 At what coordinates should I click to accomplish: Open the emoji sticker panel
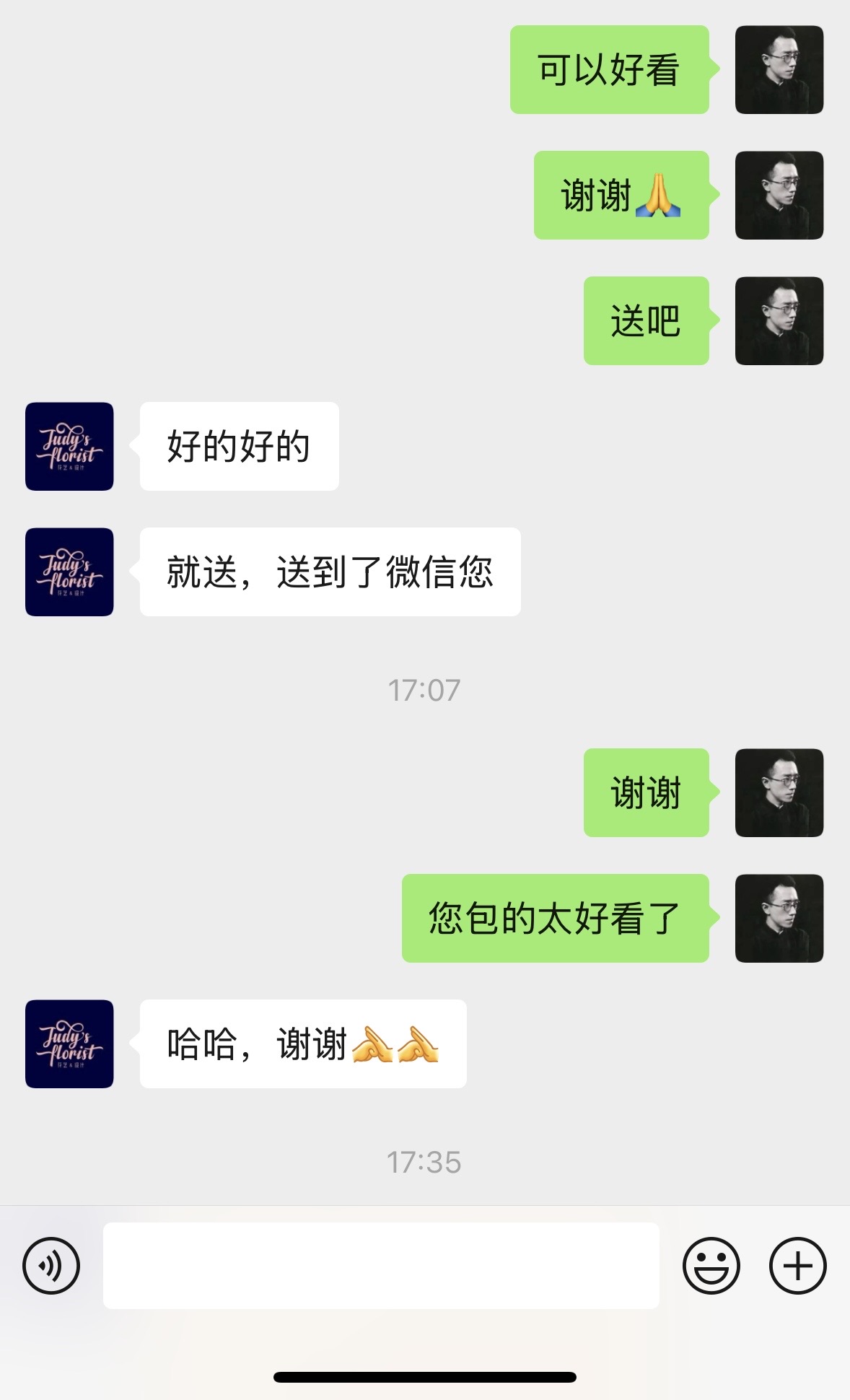click(711, 1265)
